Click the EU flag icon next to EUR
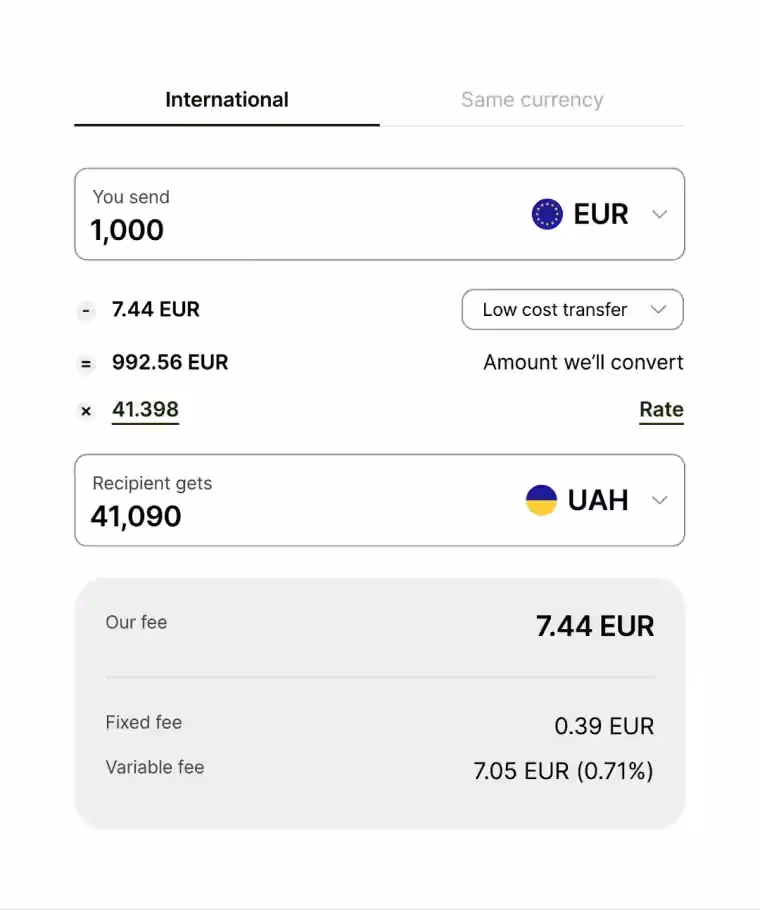Image resolution: width=760 pixels, height=910 pixels. click(546, 213)
